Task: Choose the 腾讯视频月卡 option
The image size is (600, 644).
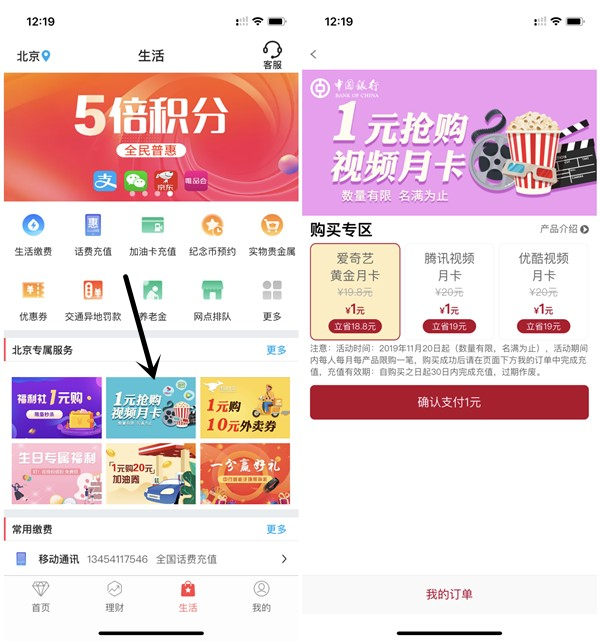Action: [x=449, y=291]
